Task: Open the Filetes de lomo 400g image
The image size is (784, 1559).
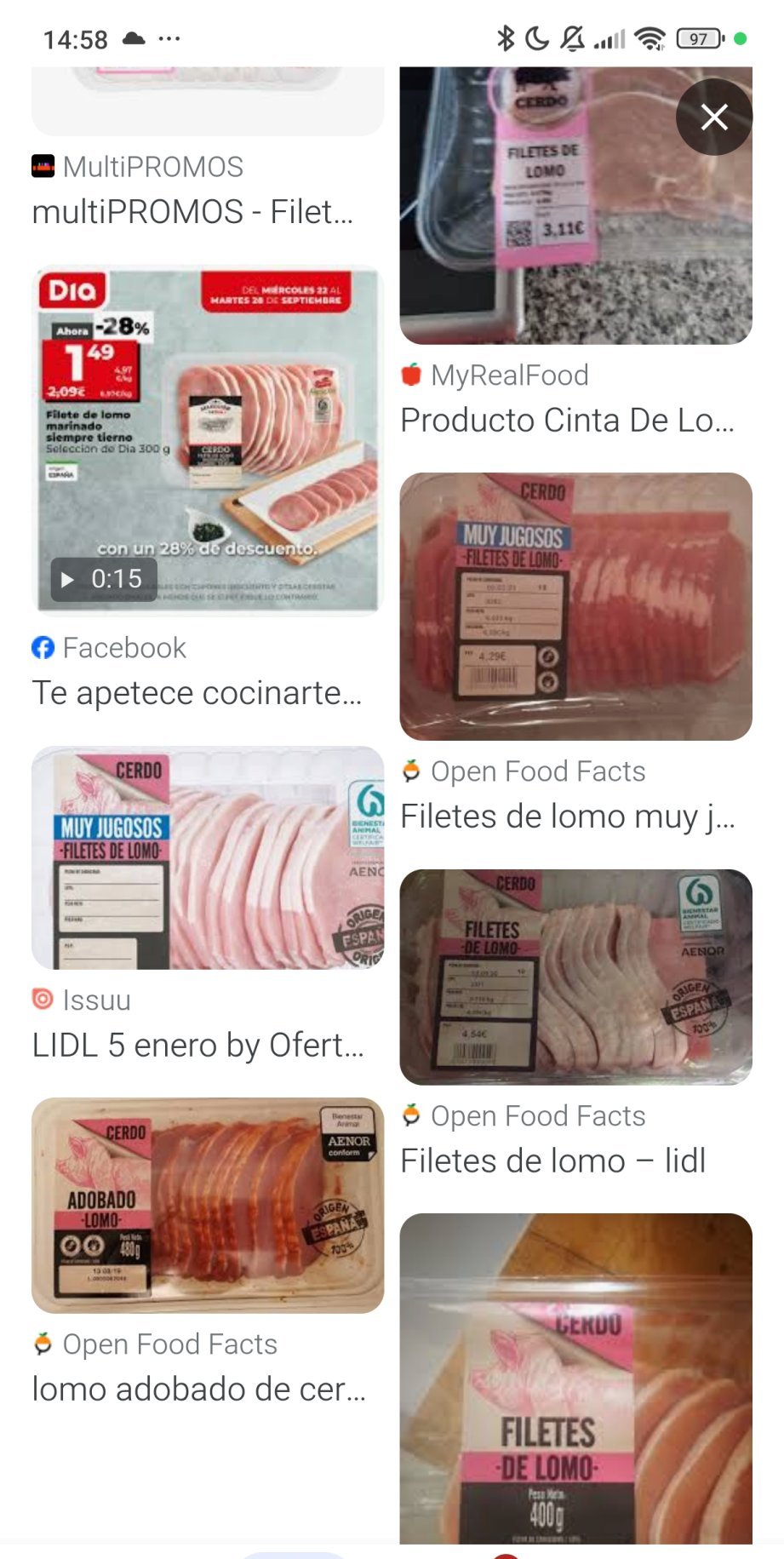Action: (x=575, y=1378)
